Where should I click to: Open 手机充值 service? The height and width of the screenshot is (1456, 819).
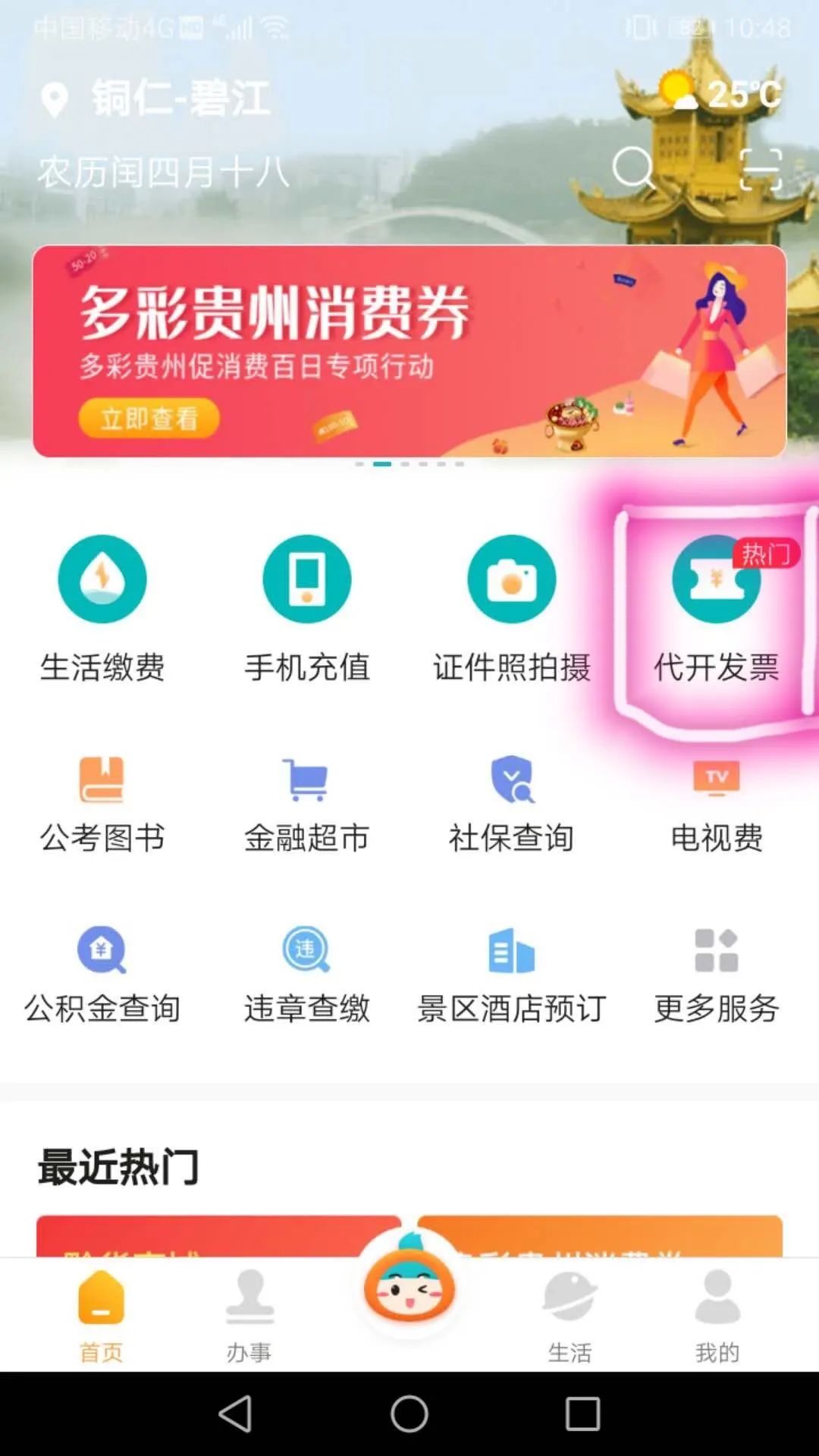[307, 607]
